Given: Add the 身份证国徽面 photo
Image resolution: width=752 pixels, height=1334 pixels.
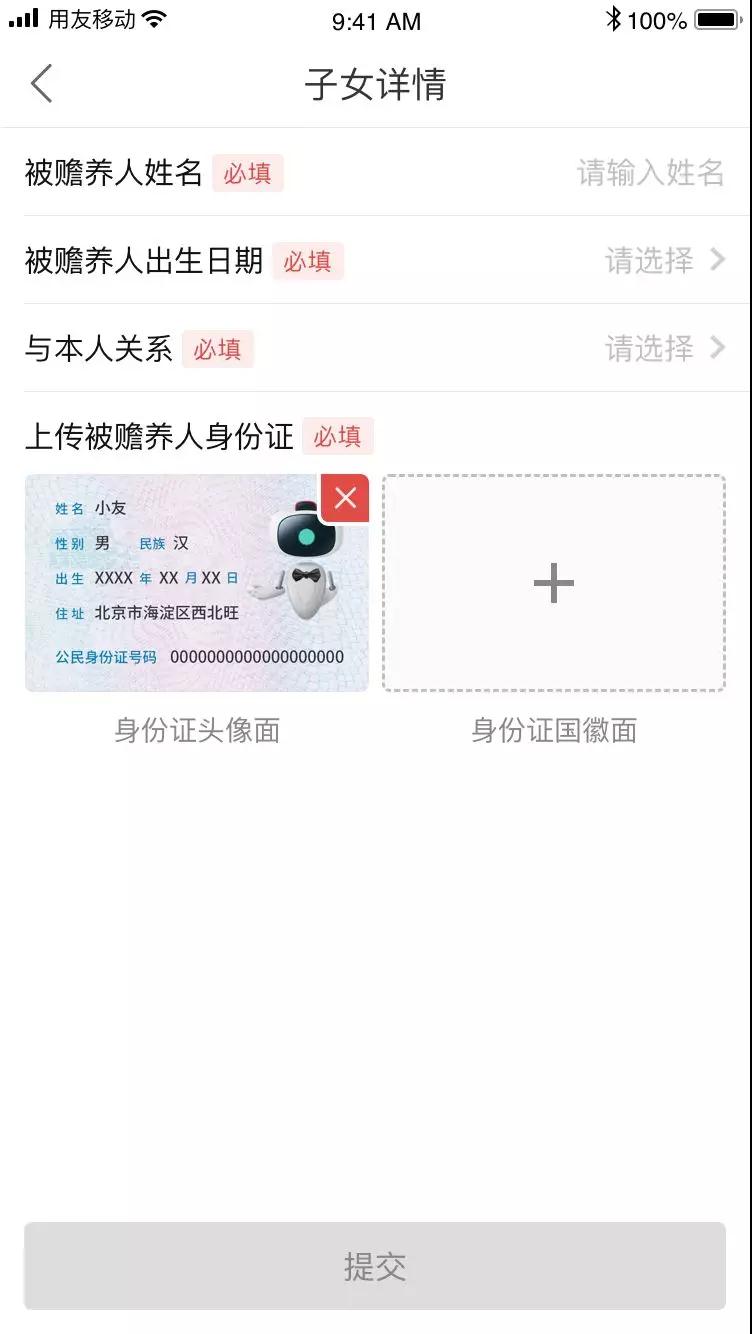Looking at the screenshot, I should point(554,583).
